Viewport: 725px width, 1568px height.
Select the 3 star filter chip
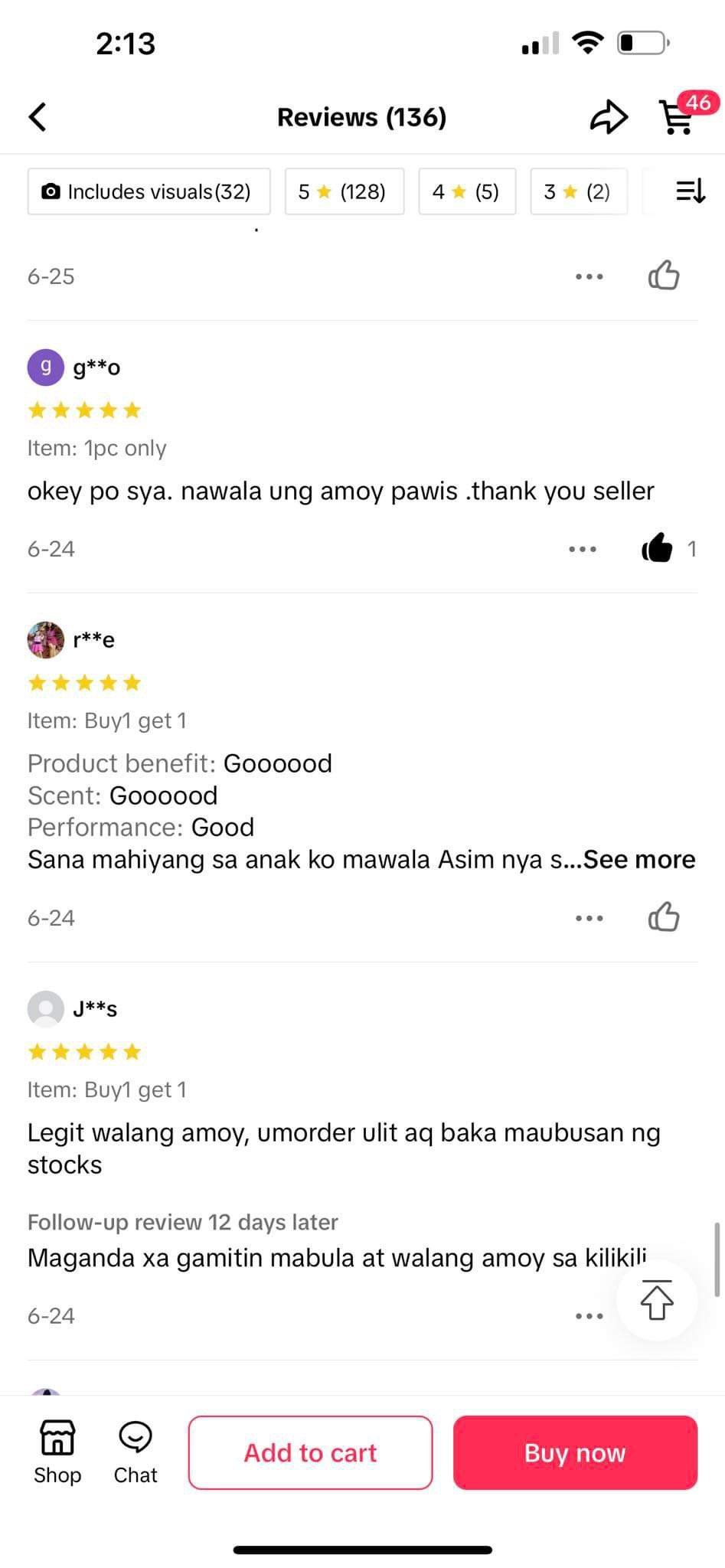point(578,191)
